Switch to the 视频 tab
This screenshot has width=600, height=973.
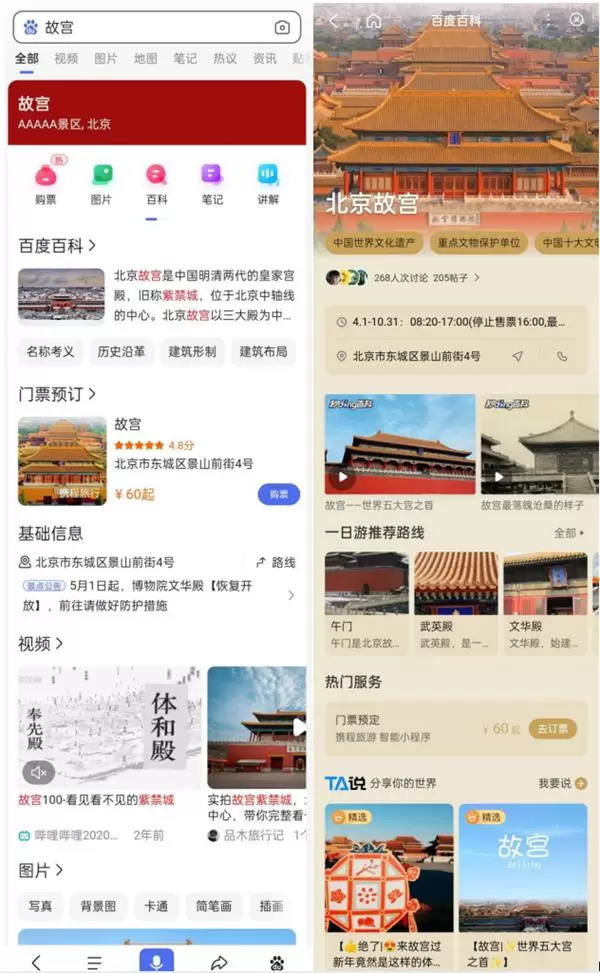pos(66,59)
